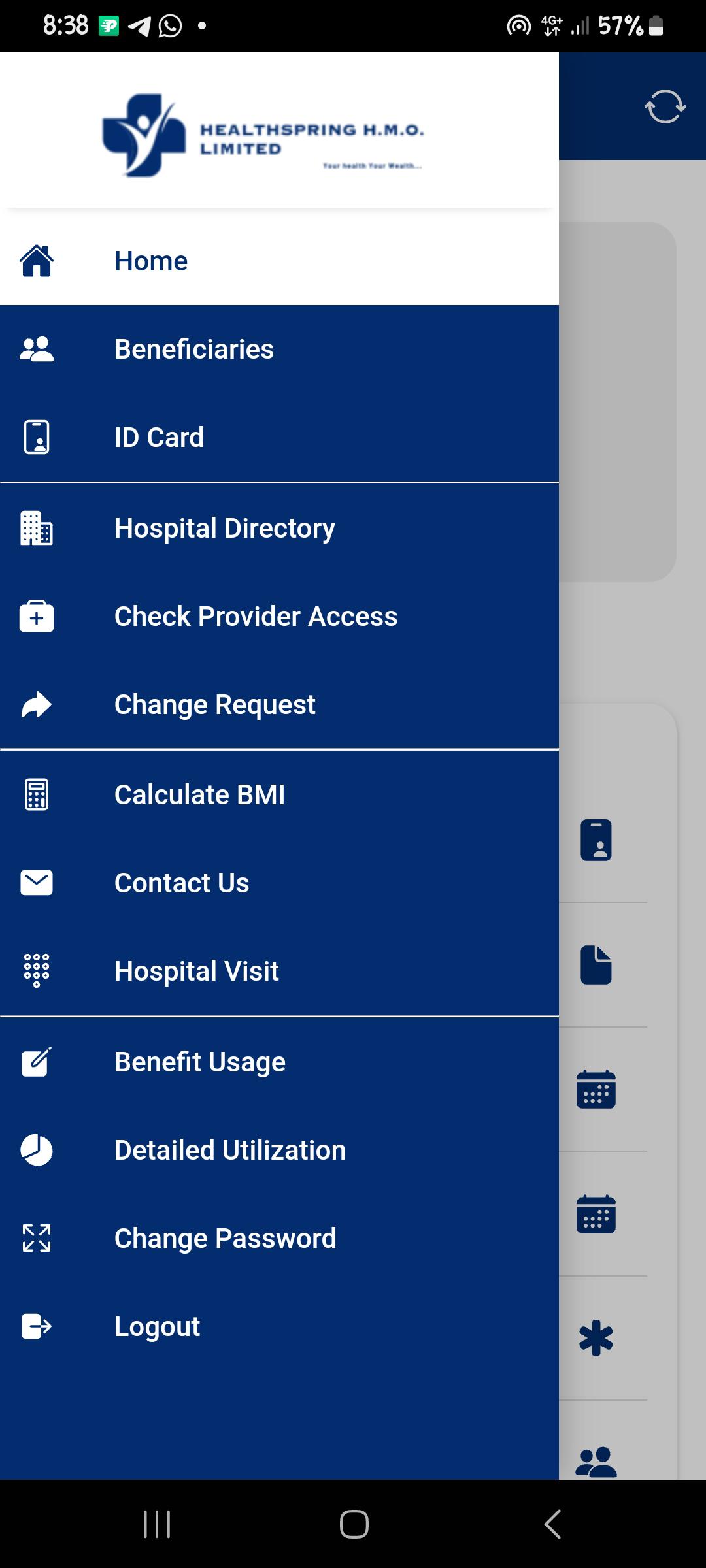Open Detailed Utilization
The image size is (706, 1568).
pos(229,1151)
